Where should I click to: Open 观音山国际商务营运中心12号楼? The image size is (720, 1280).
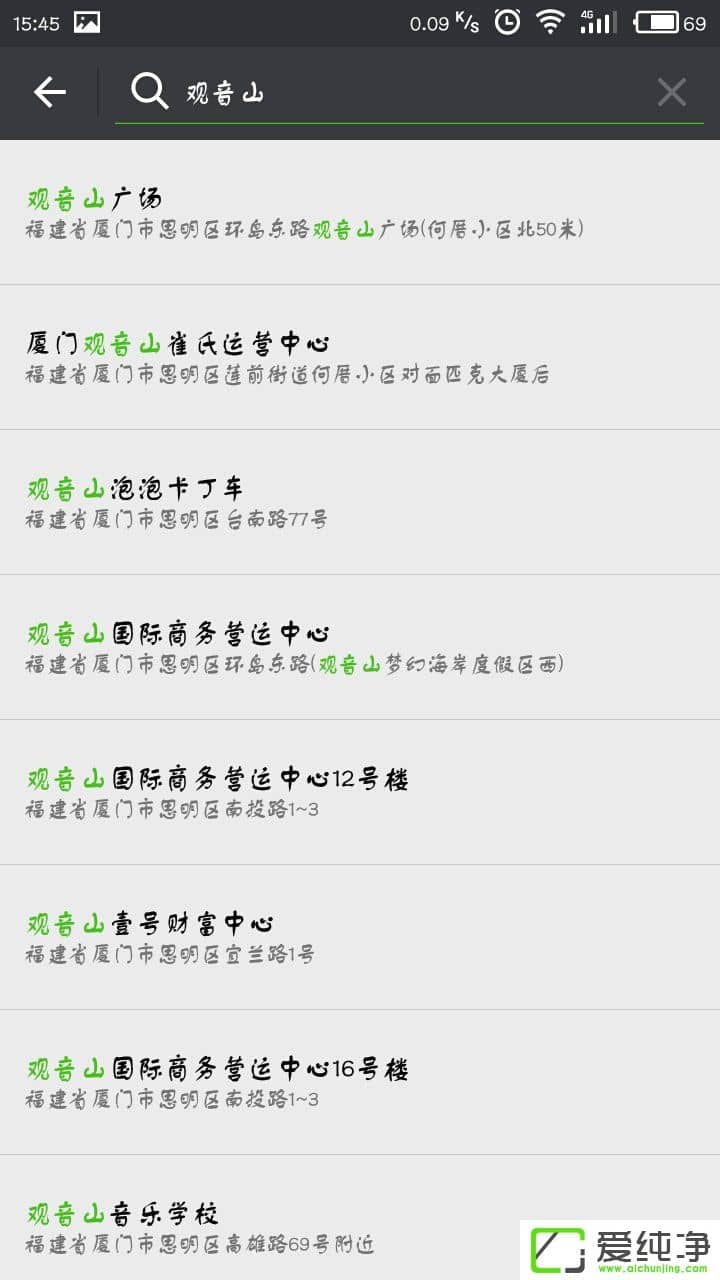(x=300, y=790)
